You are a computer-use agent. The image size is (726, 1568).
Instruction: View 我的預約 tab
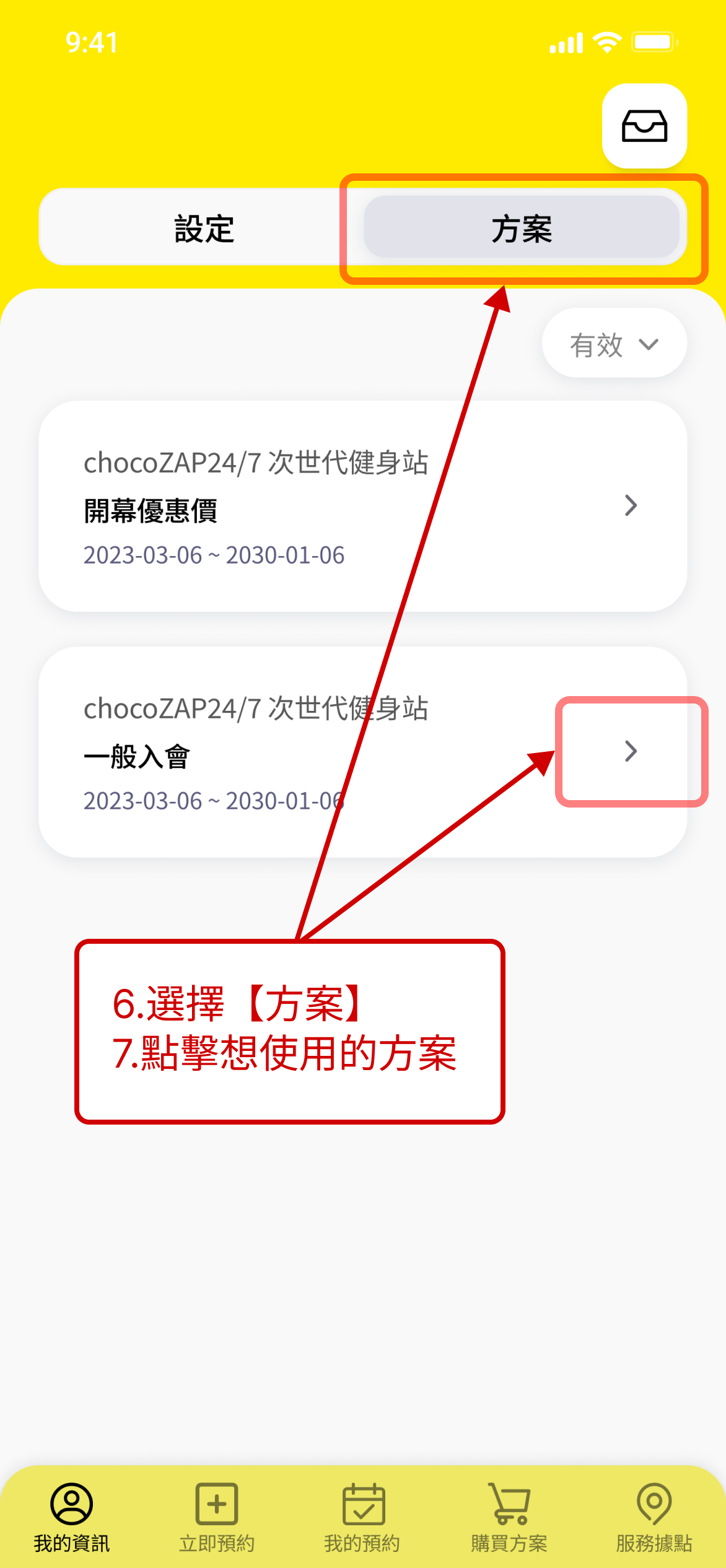click(362, 1517)
